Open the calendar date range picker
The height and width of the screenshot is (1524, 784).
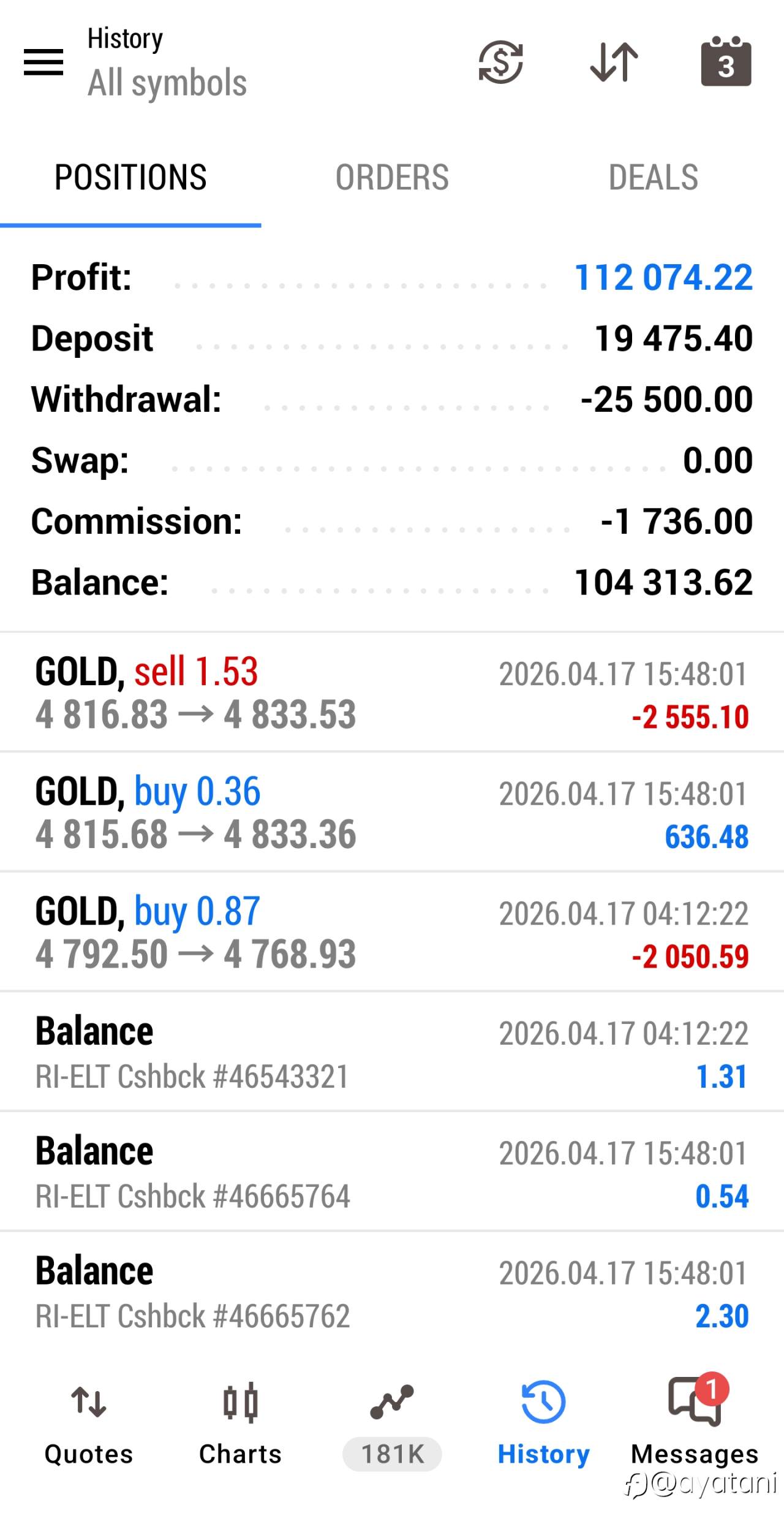coord(726,61)
